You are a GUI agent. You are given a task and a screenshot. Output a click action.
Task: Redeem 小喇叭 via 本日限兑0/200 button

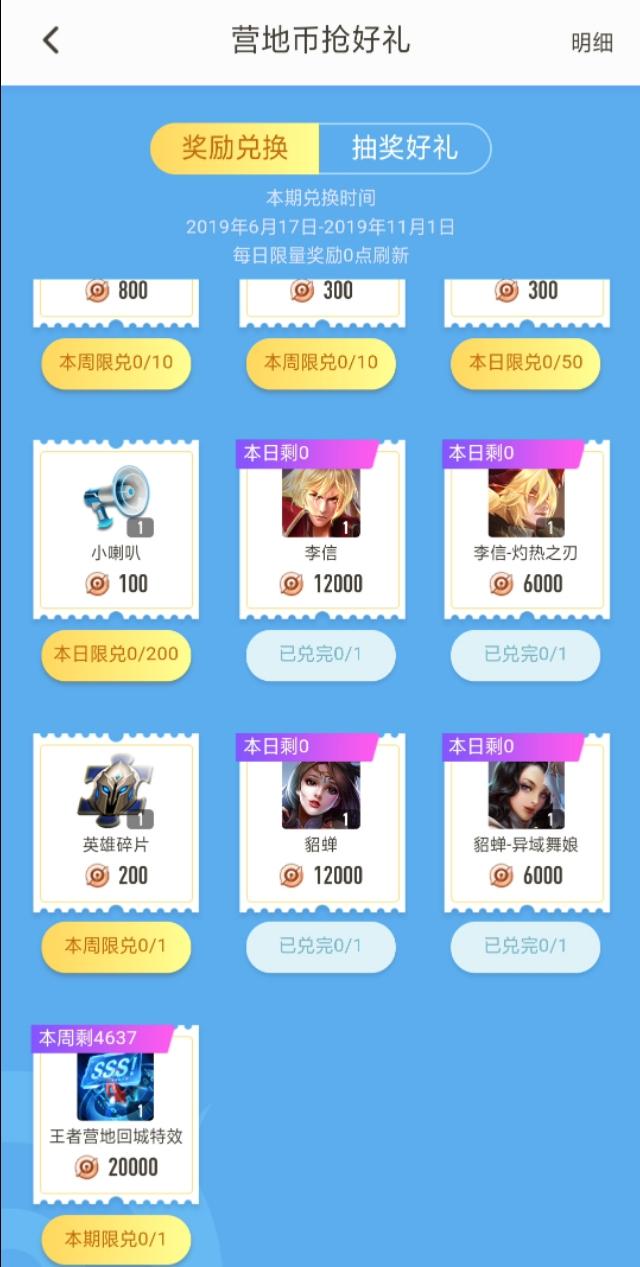pos(116,654)
